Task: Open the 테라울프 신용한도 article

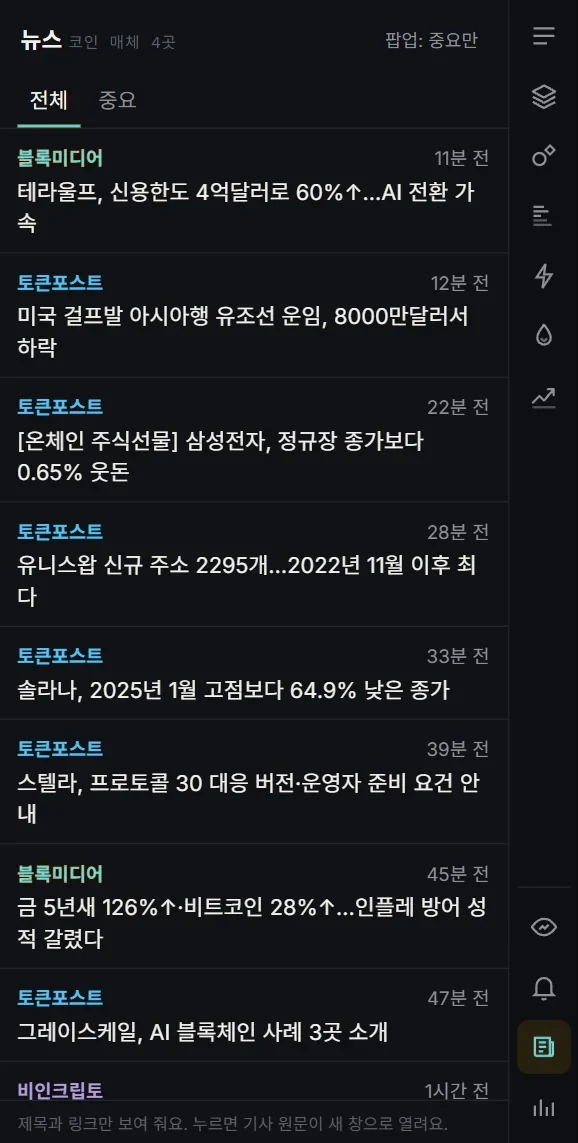Action: click(x=254, y=191)
